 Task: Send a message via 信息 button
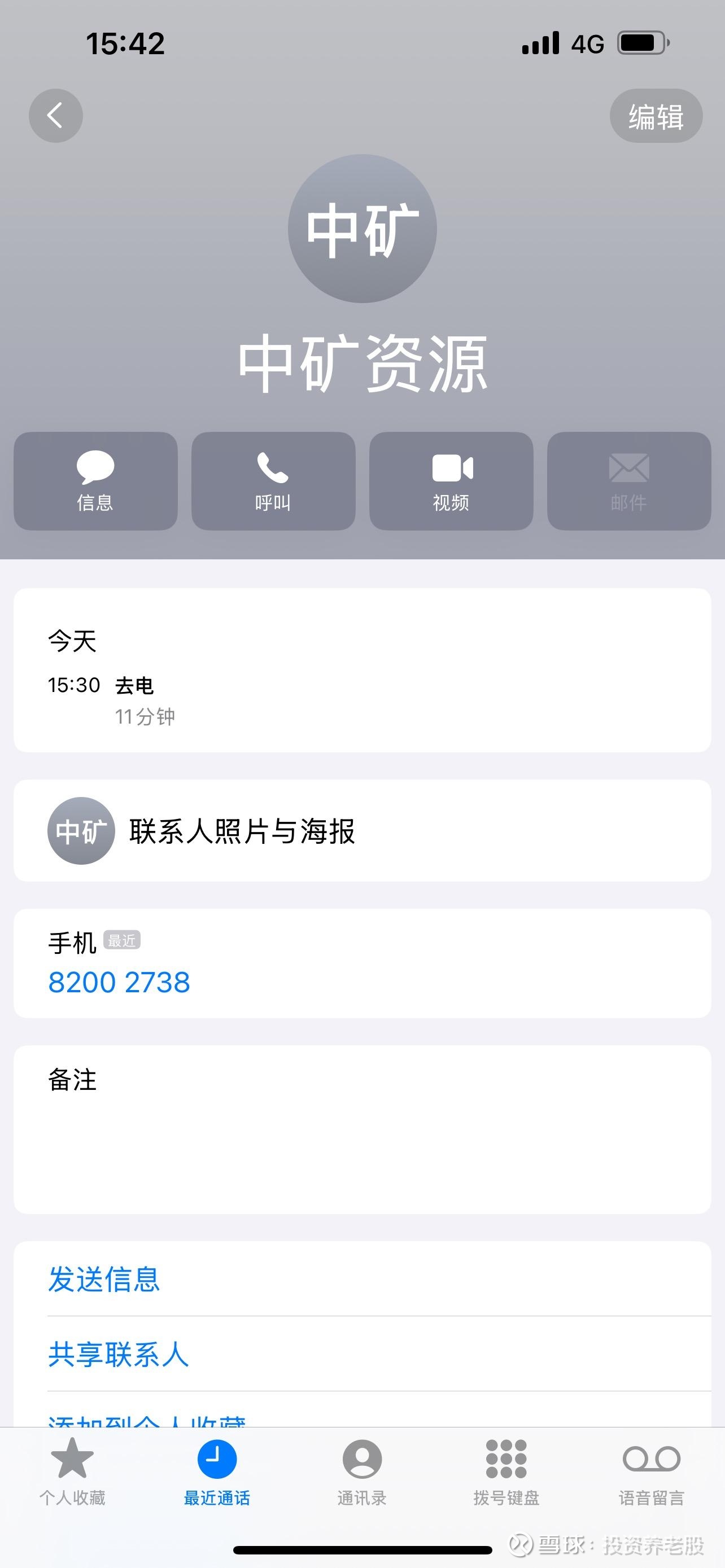coord(95,481)
